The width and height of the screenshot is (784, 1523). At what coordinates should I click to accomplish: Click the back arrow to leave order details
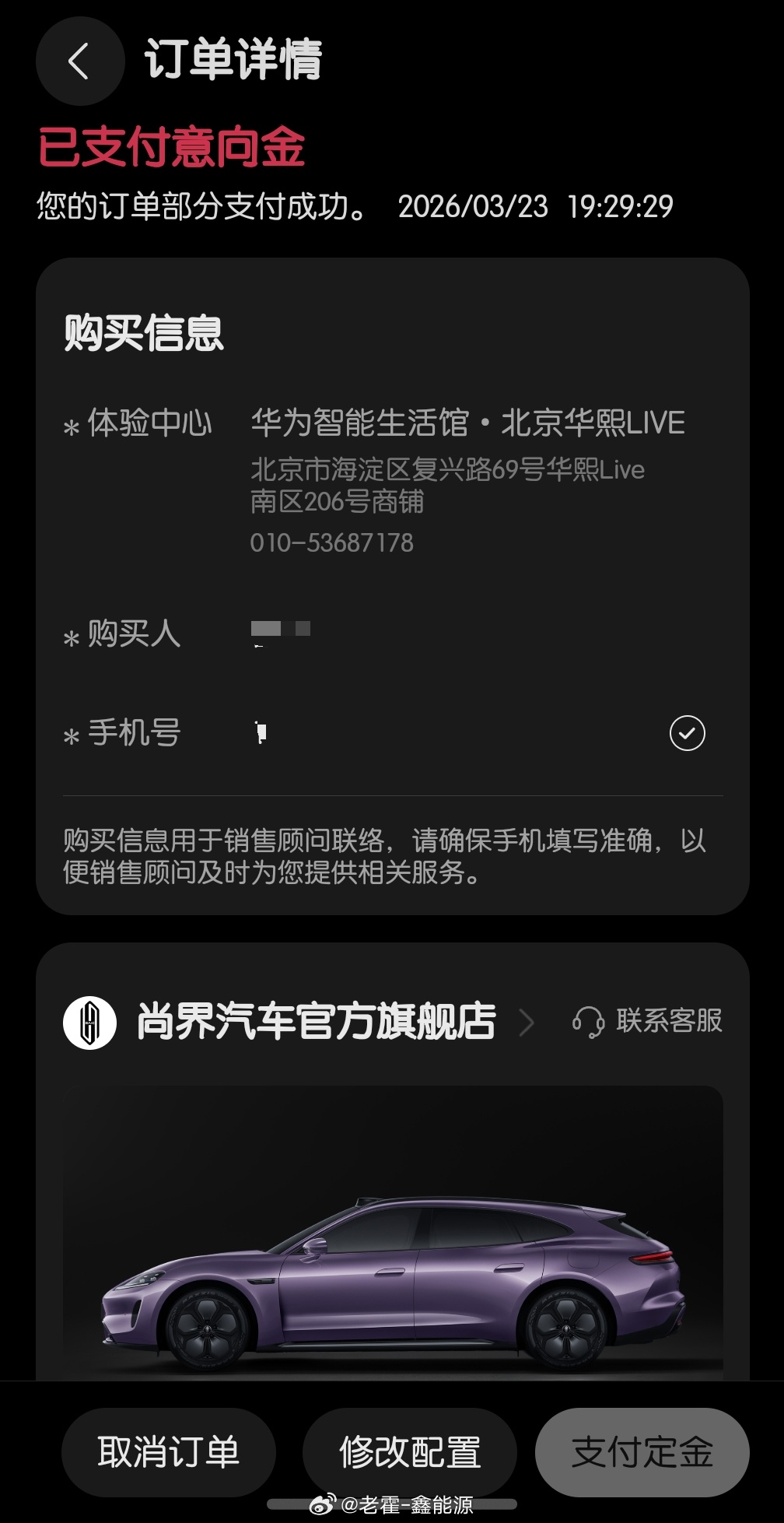click(x=79, y=61)
